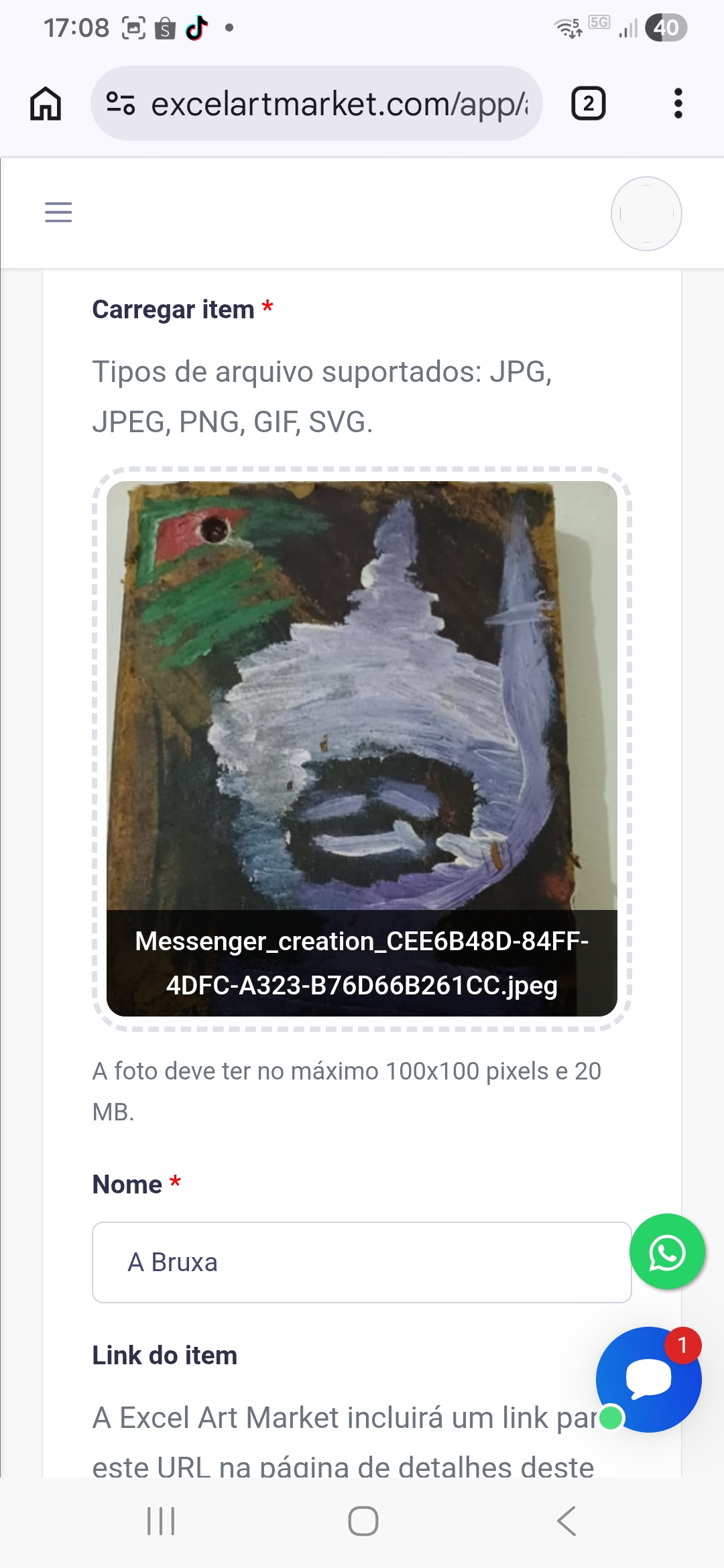
Task: Open the Shopee notification icon in status bar
Action: coord(166,27)
